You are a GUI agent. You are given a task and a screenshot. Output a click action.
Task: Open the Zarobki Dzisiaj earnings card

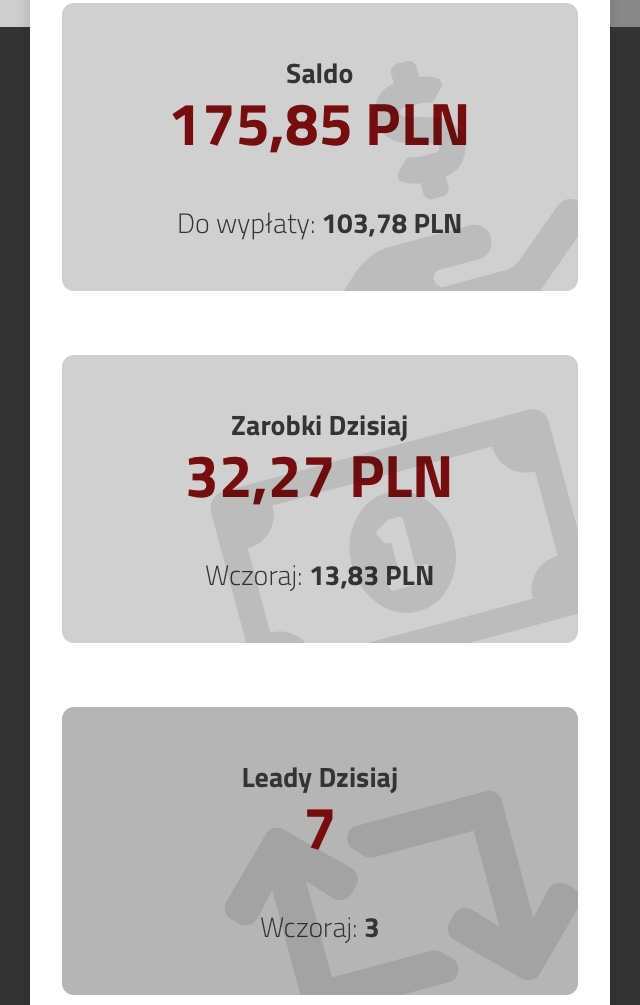click(319, 498)
